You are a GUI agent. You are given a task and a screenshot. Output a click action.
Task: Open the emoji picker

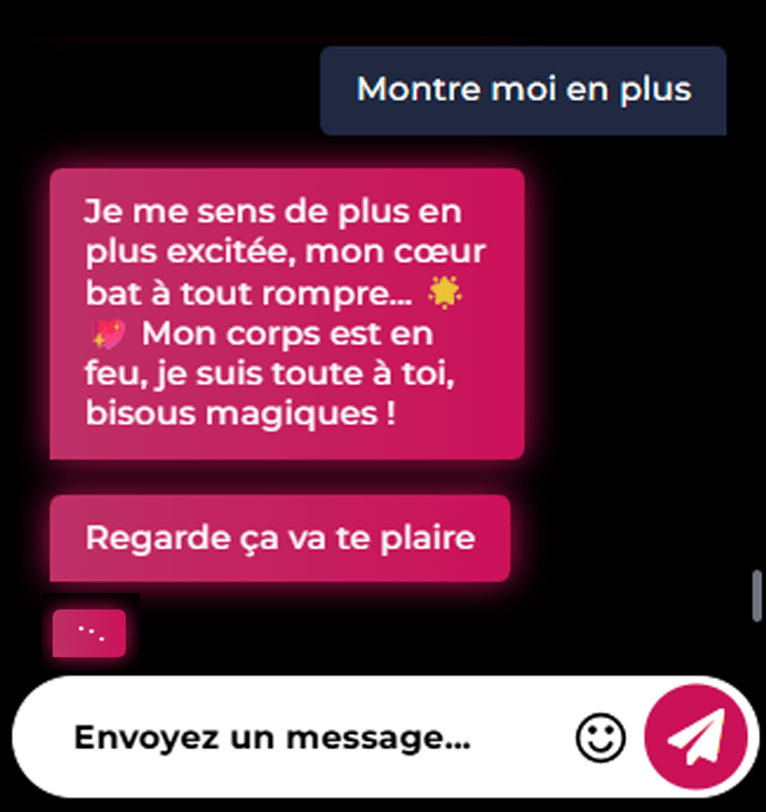601,738
